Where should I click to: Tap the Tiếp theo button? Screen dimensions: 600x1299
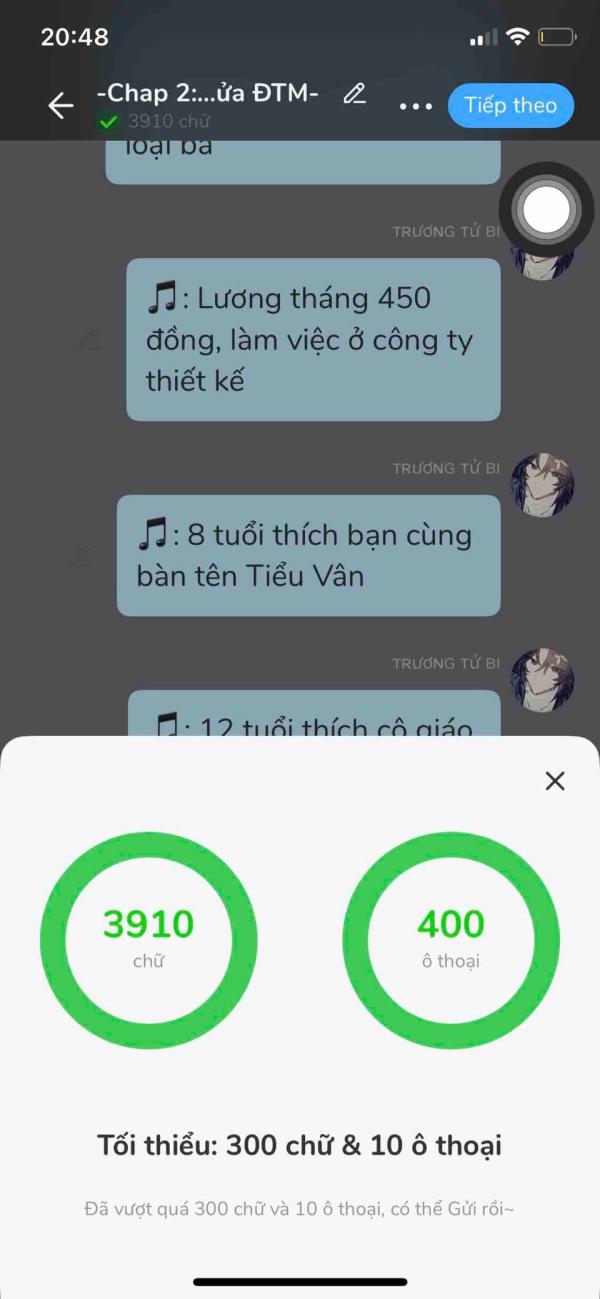tap(511, 106)
